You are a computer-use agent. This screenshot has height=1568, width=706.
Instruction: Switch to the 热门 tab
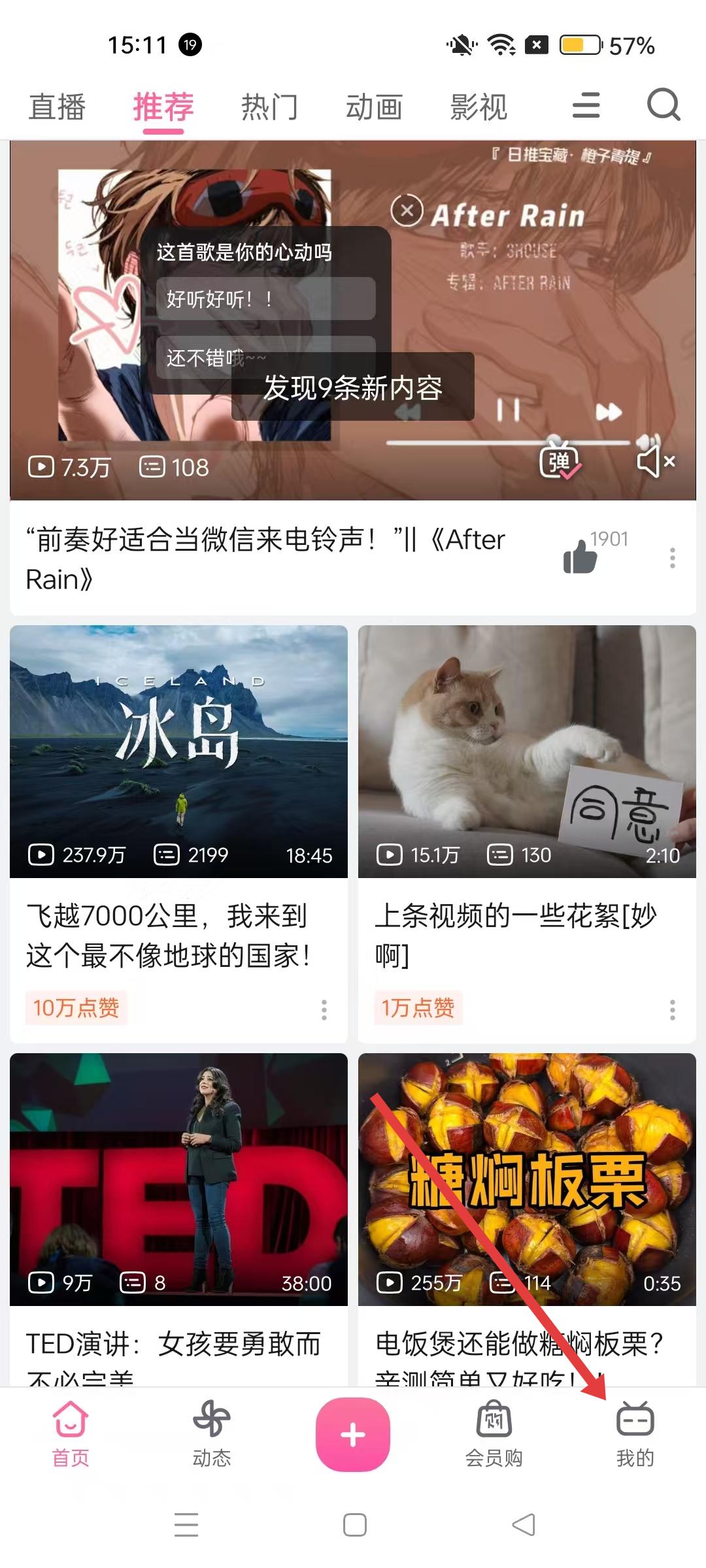tap(269, 107)
